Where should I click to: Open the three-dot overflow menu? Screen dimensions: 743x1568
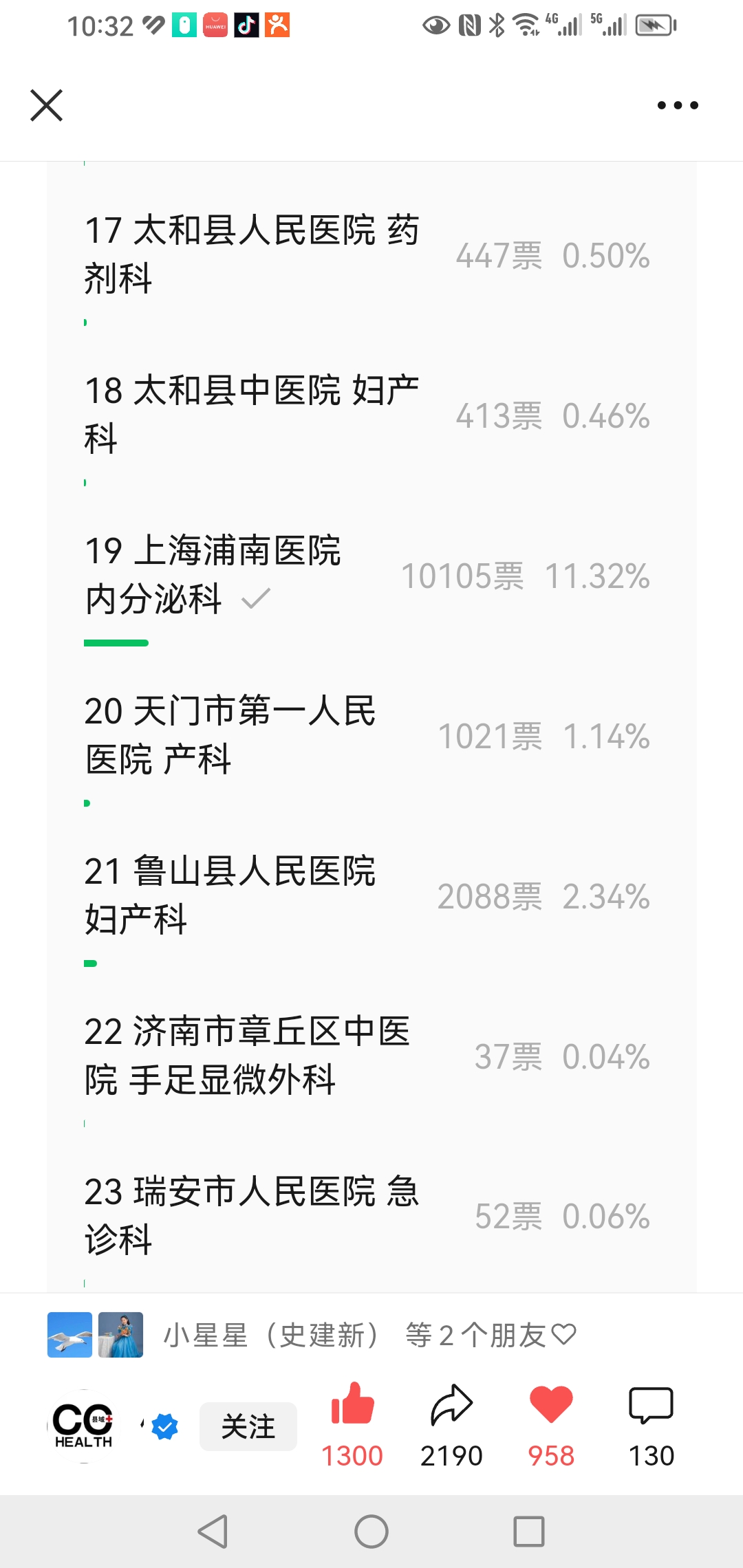(x=677, y=105)
